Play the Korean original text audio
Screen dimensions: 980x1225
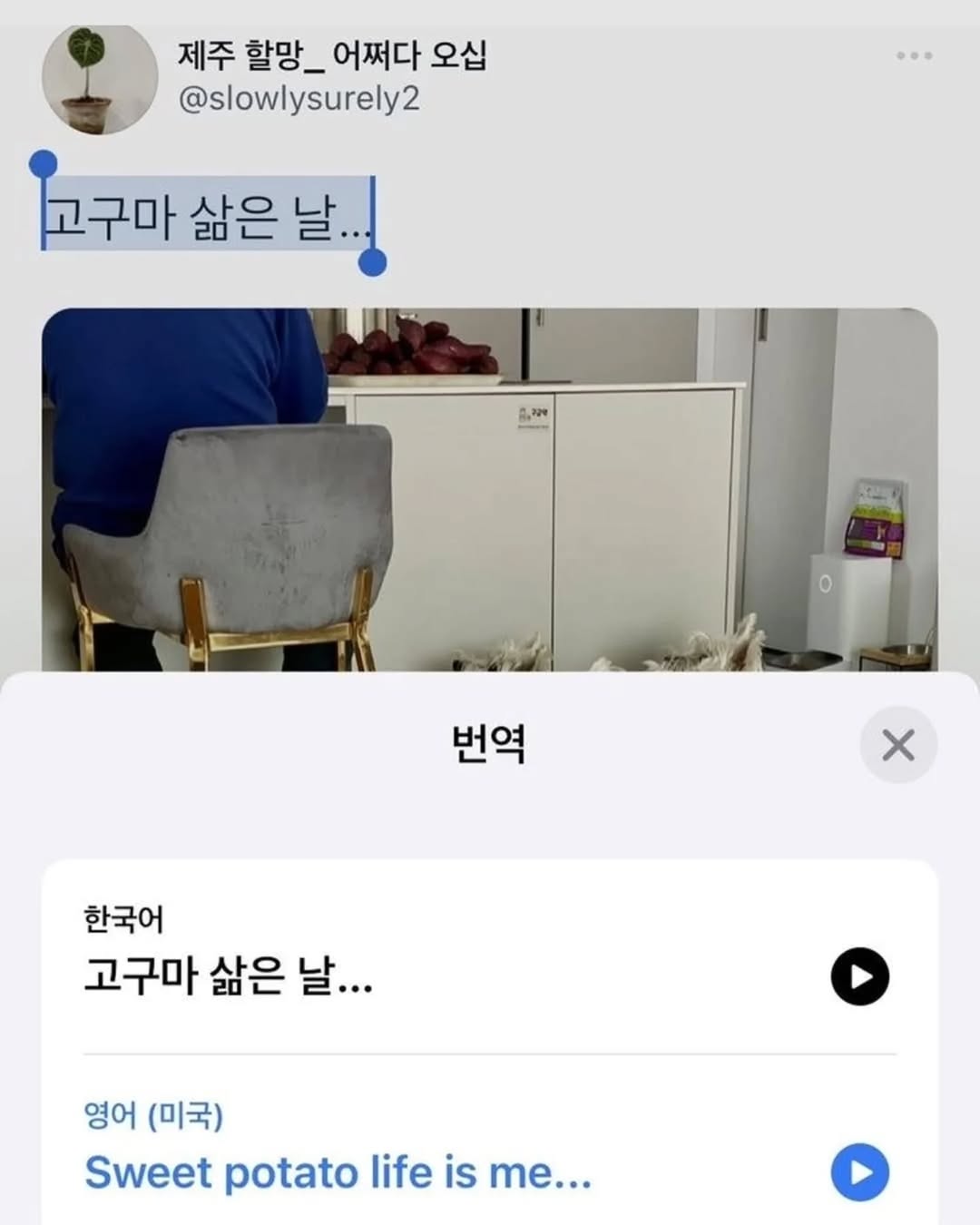[x=859, y=976]
